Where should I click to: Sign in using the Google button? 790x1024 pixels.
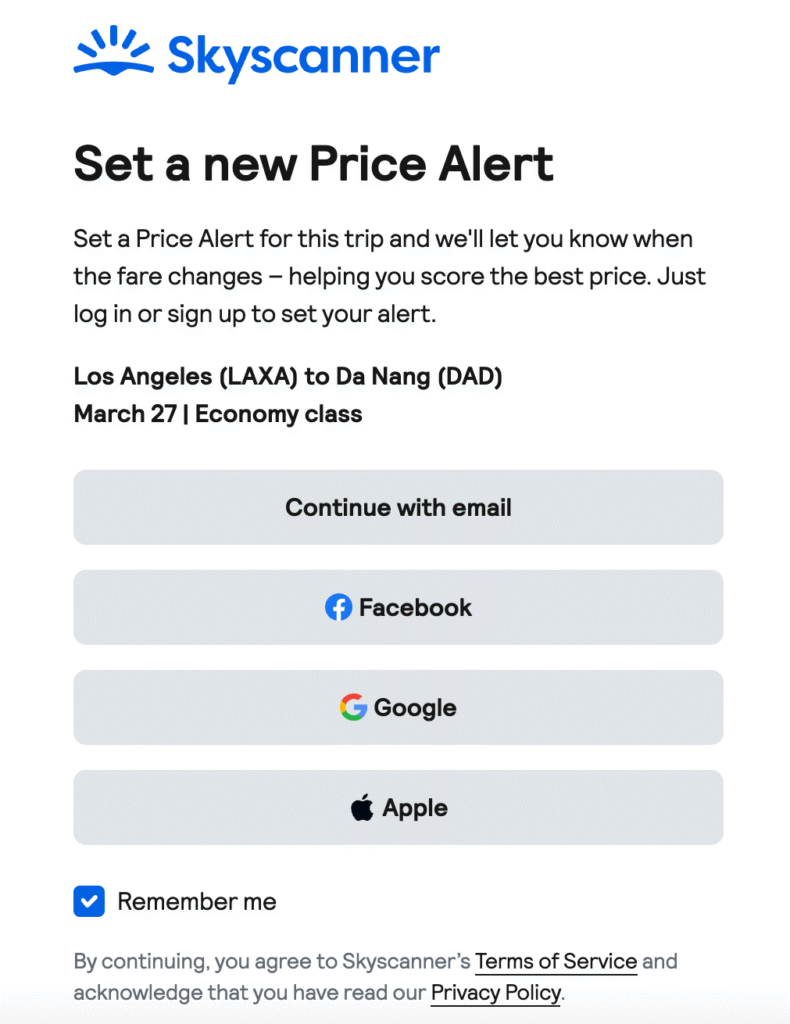click(398, 707)
